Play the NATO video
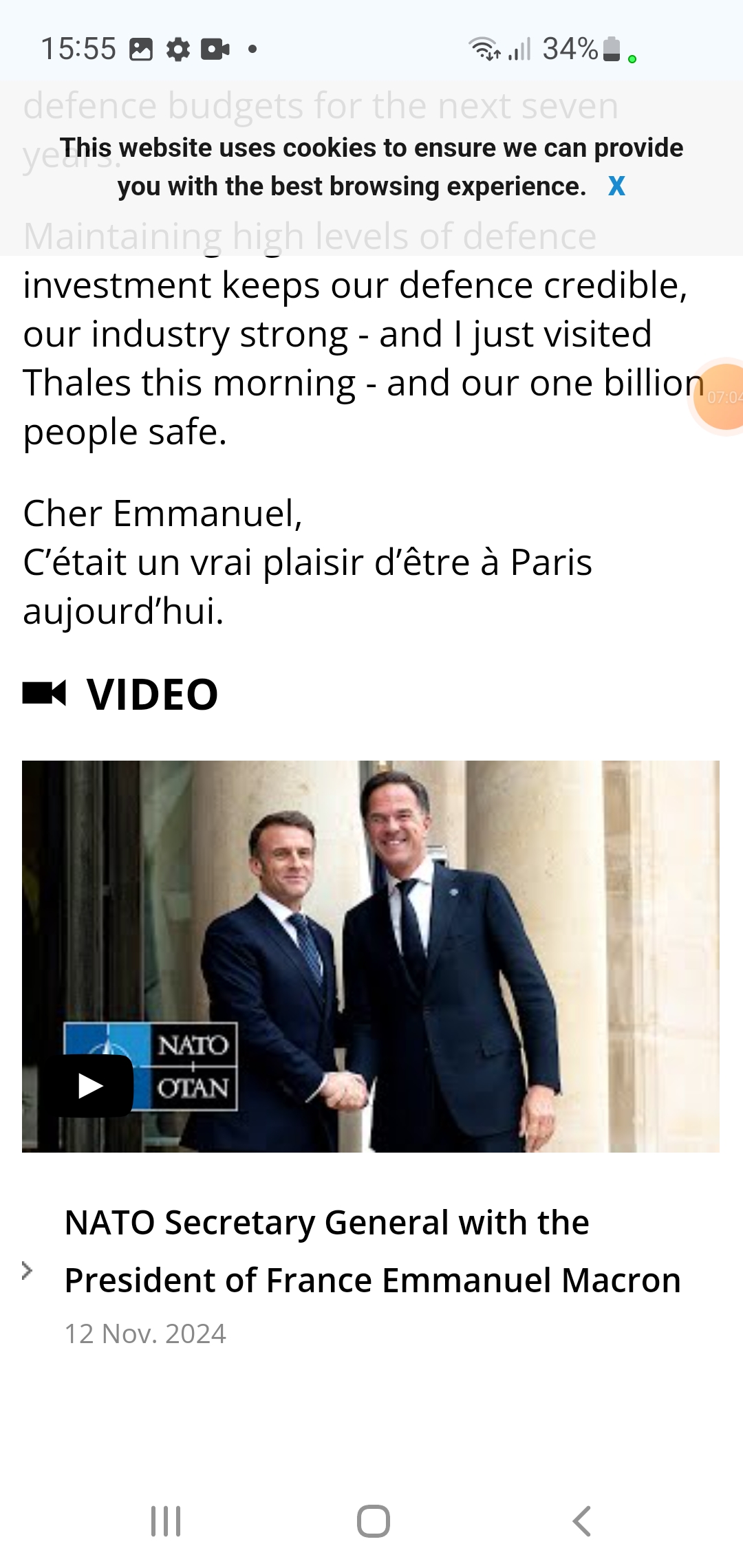743x1568 pixels. pyautogui.click(x=87, y=1086)
